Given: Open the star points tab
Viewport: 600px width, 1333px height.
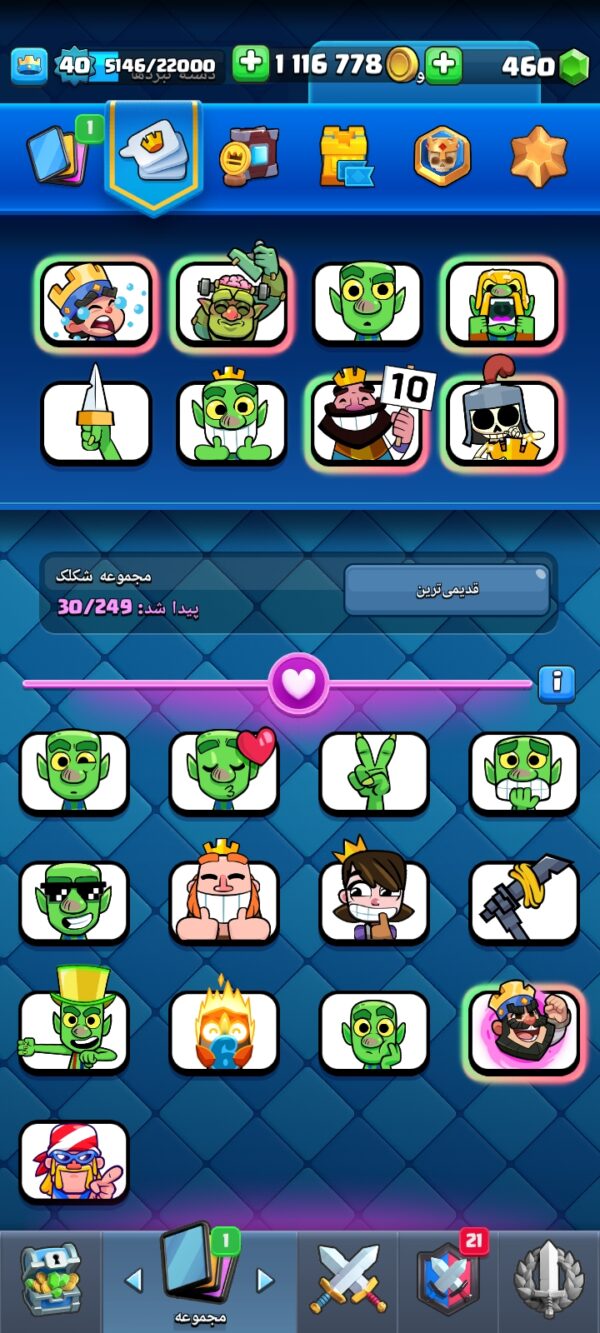Looking at the screenshot, I should coord(538,156).
